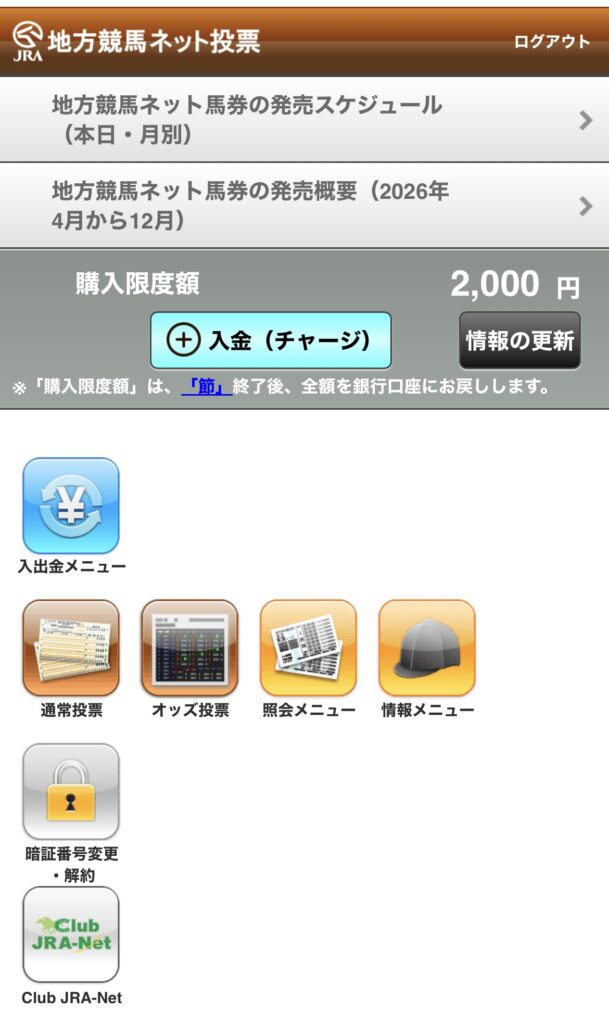
Task: Refresh with 情報の更新 button
Action: point(520,340)
